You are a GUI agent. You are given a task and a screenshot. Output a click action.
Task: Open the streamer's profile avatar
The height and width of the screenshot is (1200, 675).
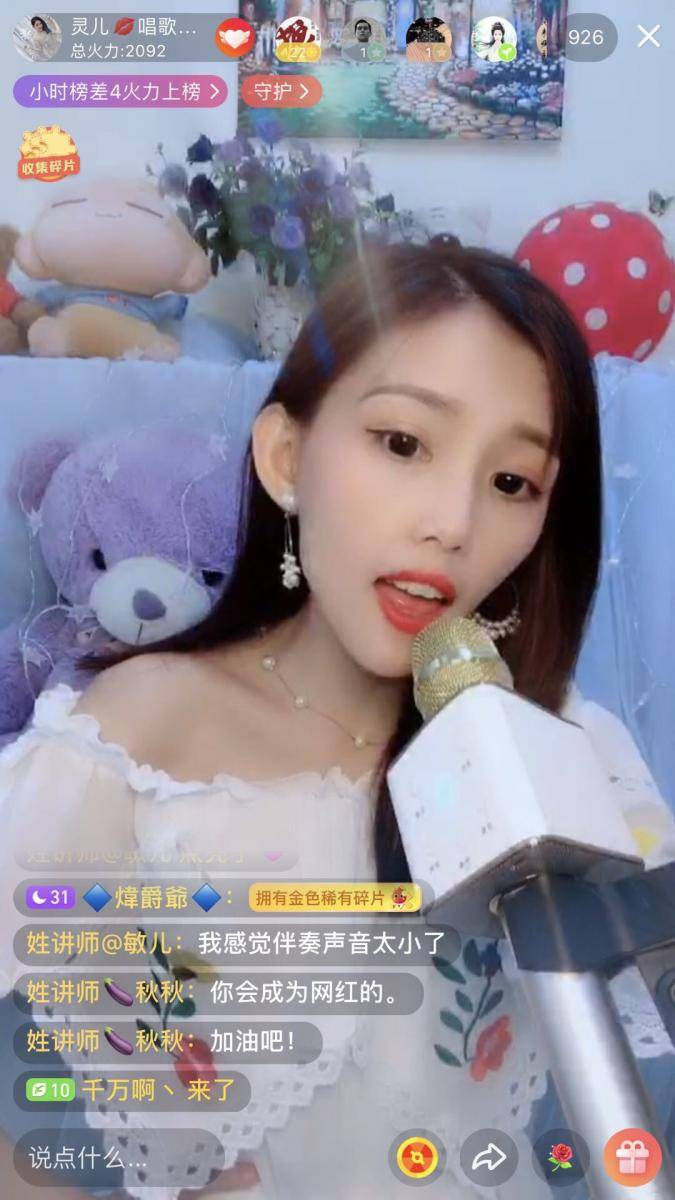click(37, 38)
